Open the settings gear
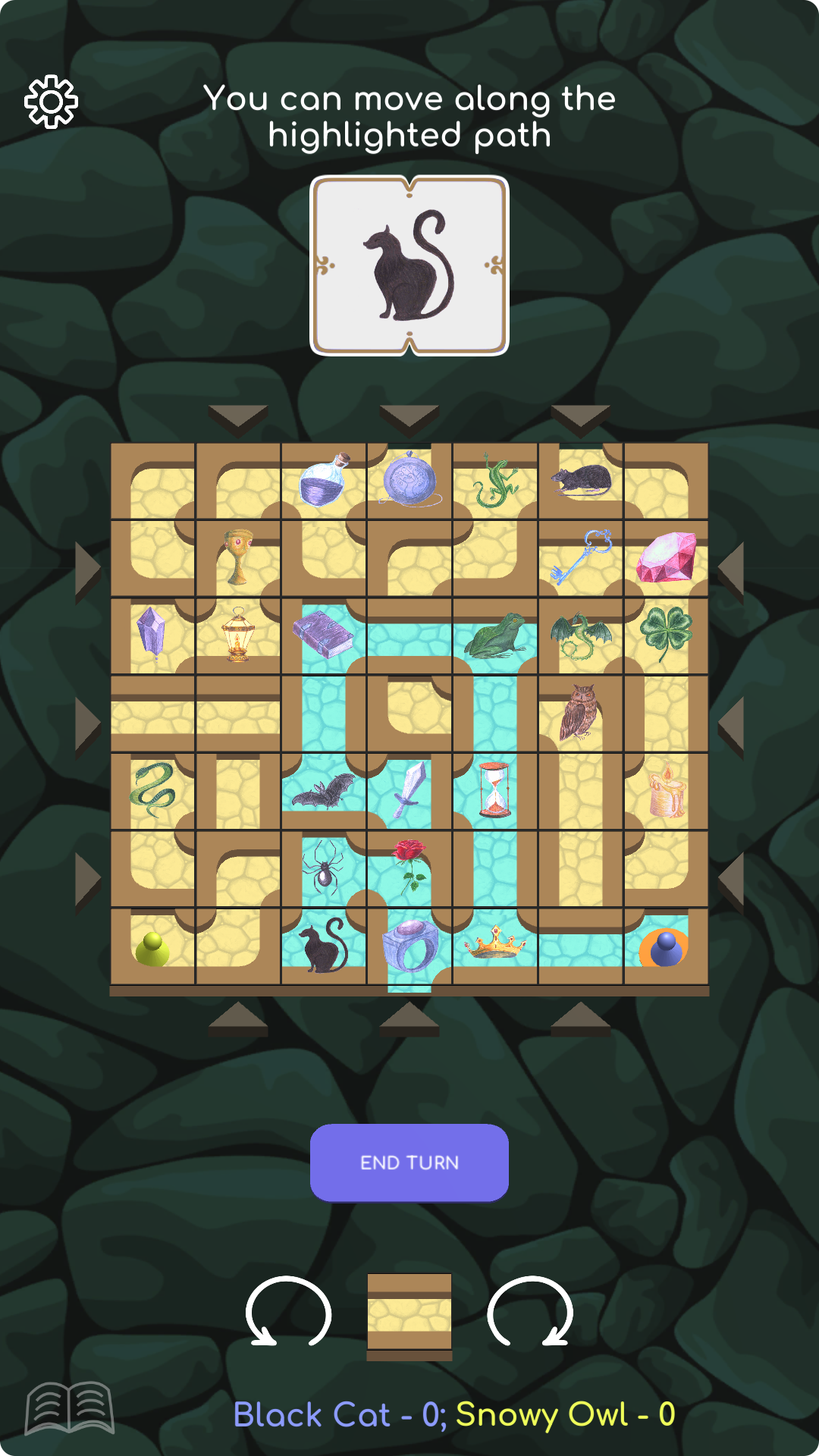This screenshot has width=819, height=1456. coord(52,102)
